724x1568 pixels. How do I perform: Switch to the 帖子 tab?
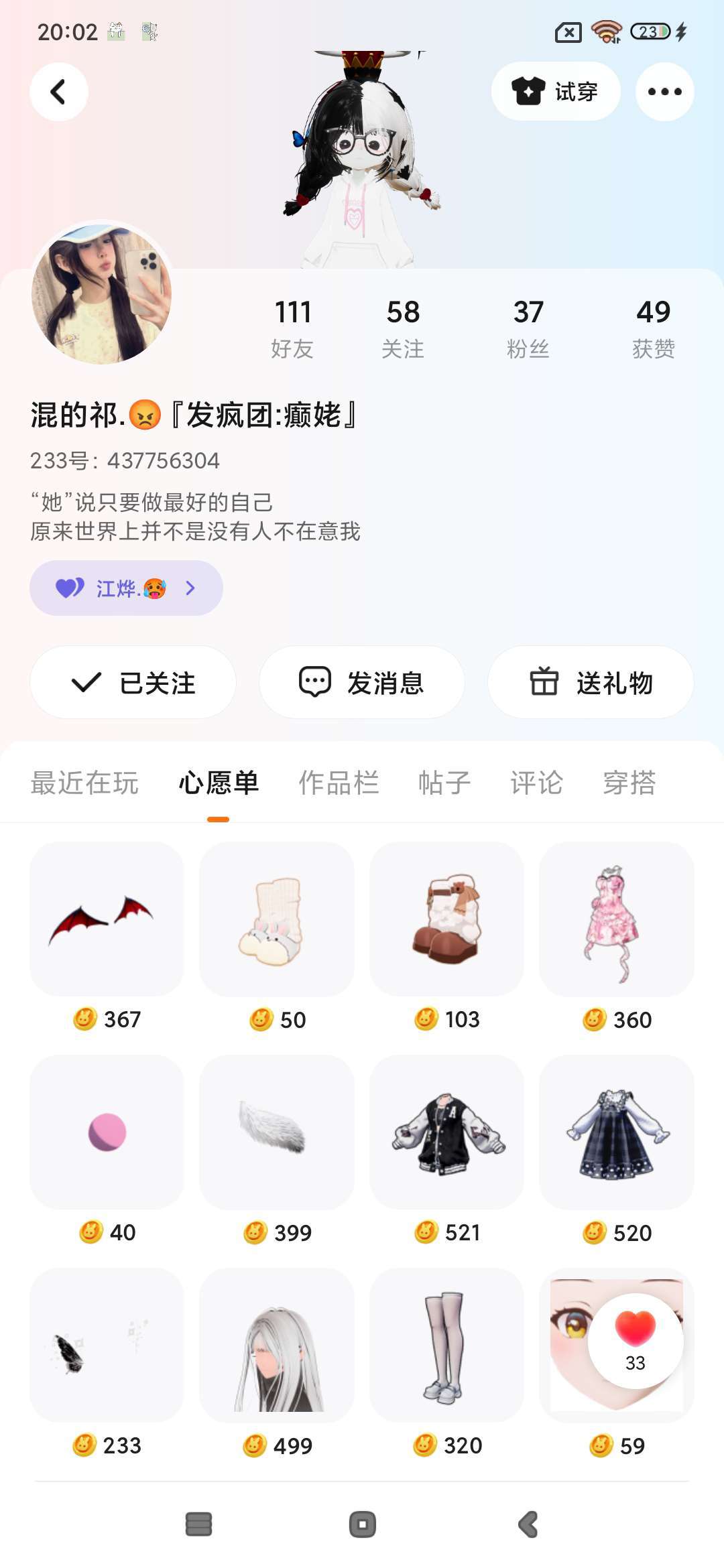pos(444,783)
